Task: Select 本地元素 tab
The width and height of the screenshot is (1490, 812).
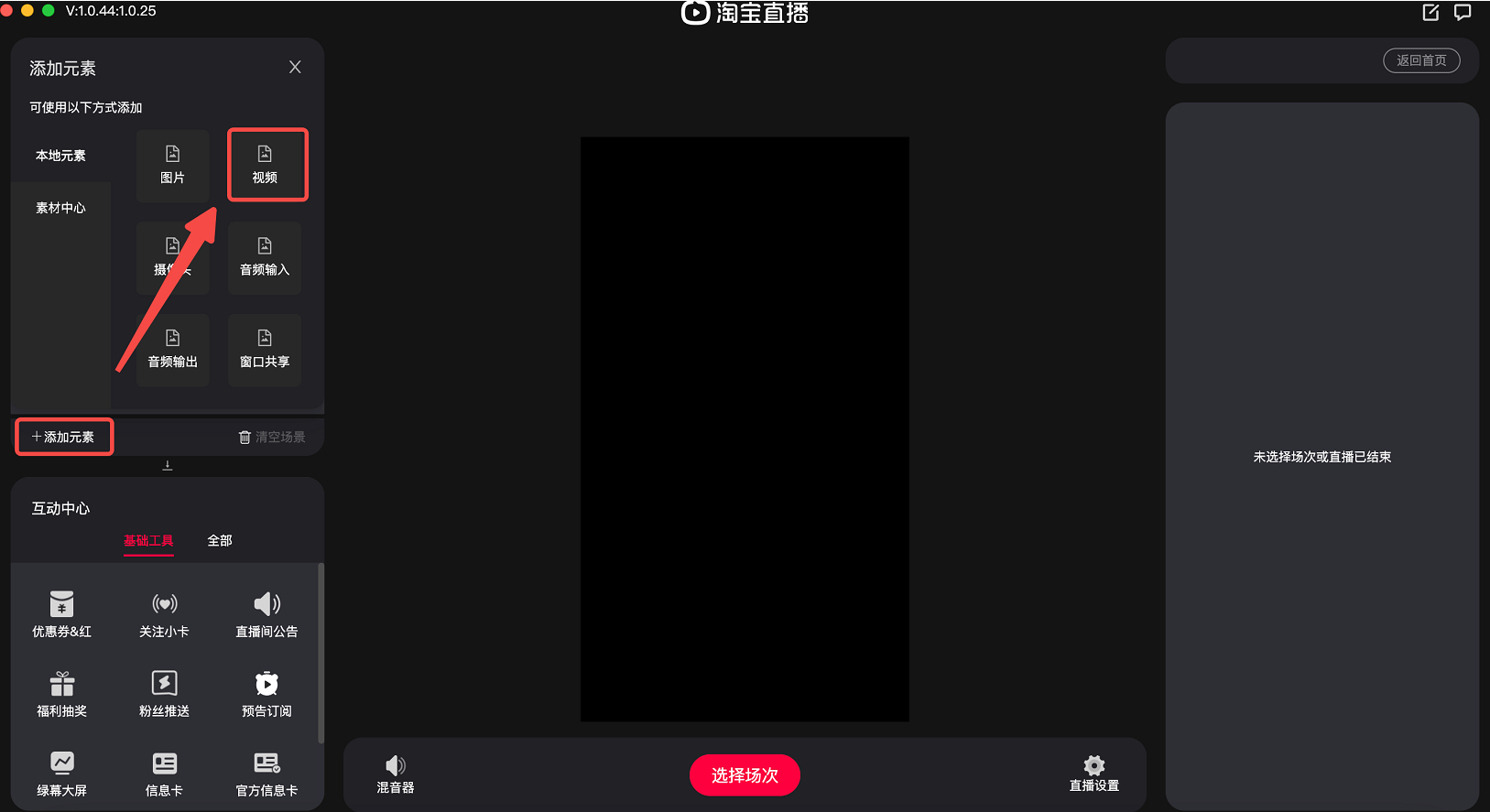Action: 60,156
